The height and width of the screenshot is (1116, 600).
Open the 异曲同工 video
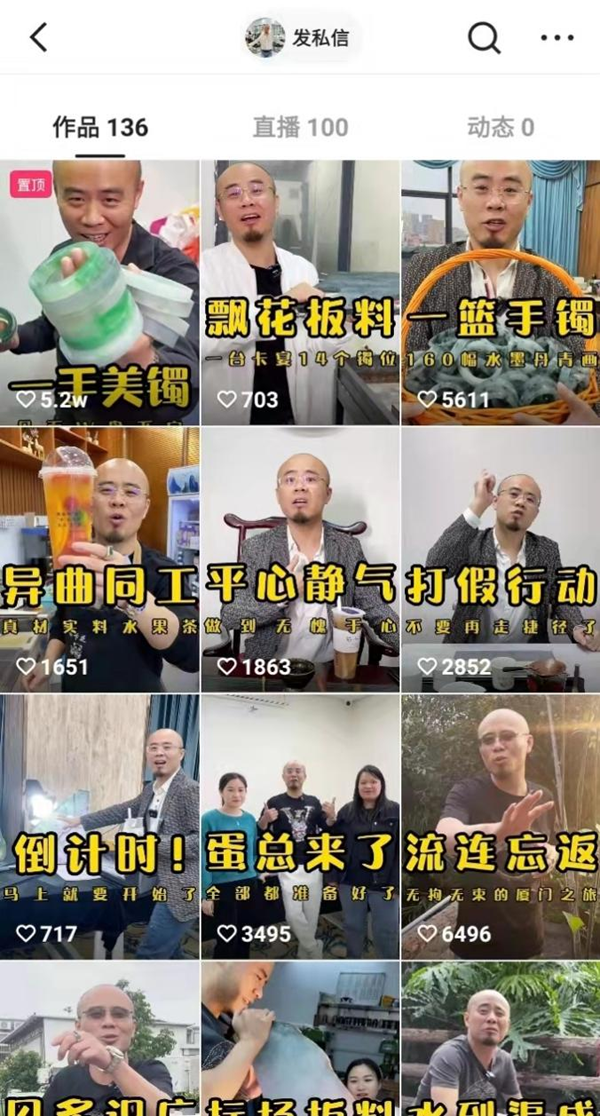tap(99, 560)
